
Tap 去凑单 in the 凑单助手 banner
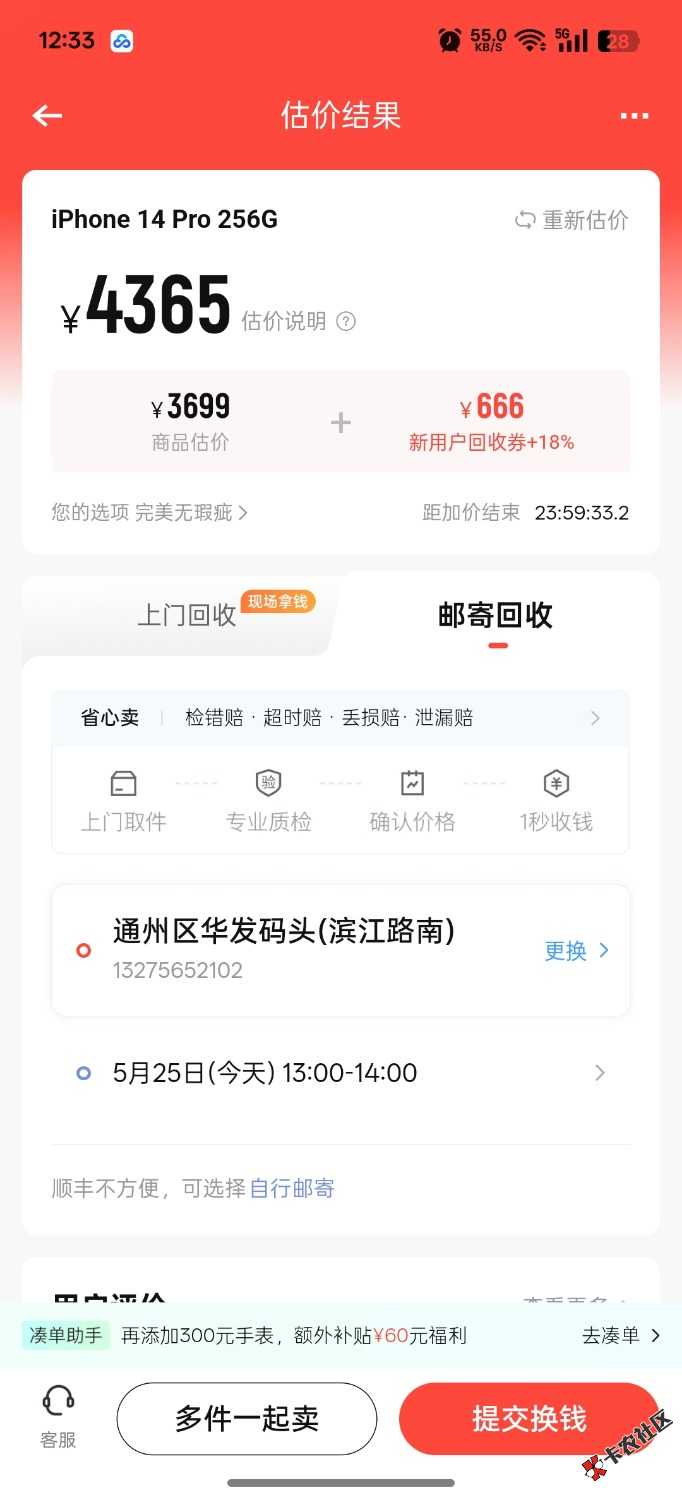[x=620, y=1335]
